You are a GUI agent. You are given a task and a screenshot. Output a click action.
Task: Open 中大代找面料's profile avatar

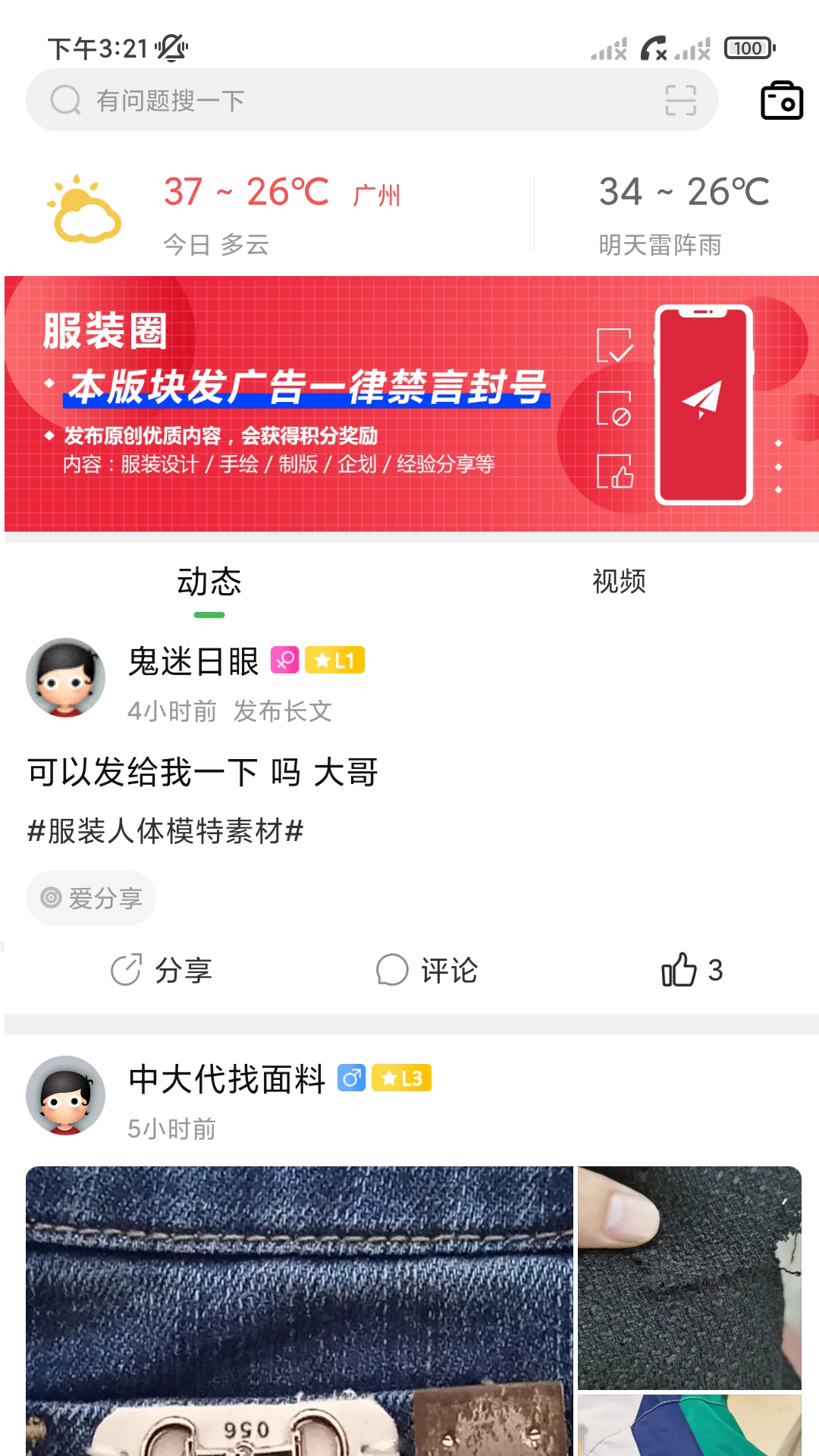[67, 1097]
